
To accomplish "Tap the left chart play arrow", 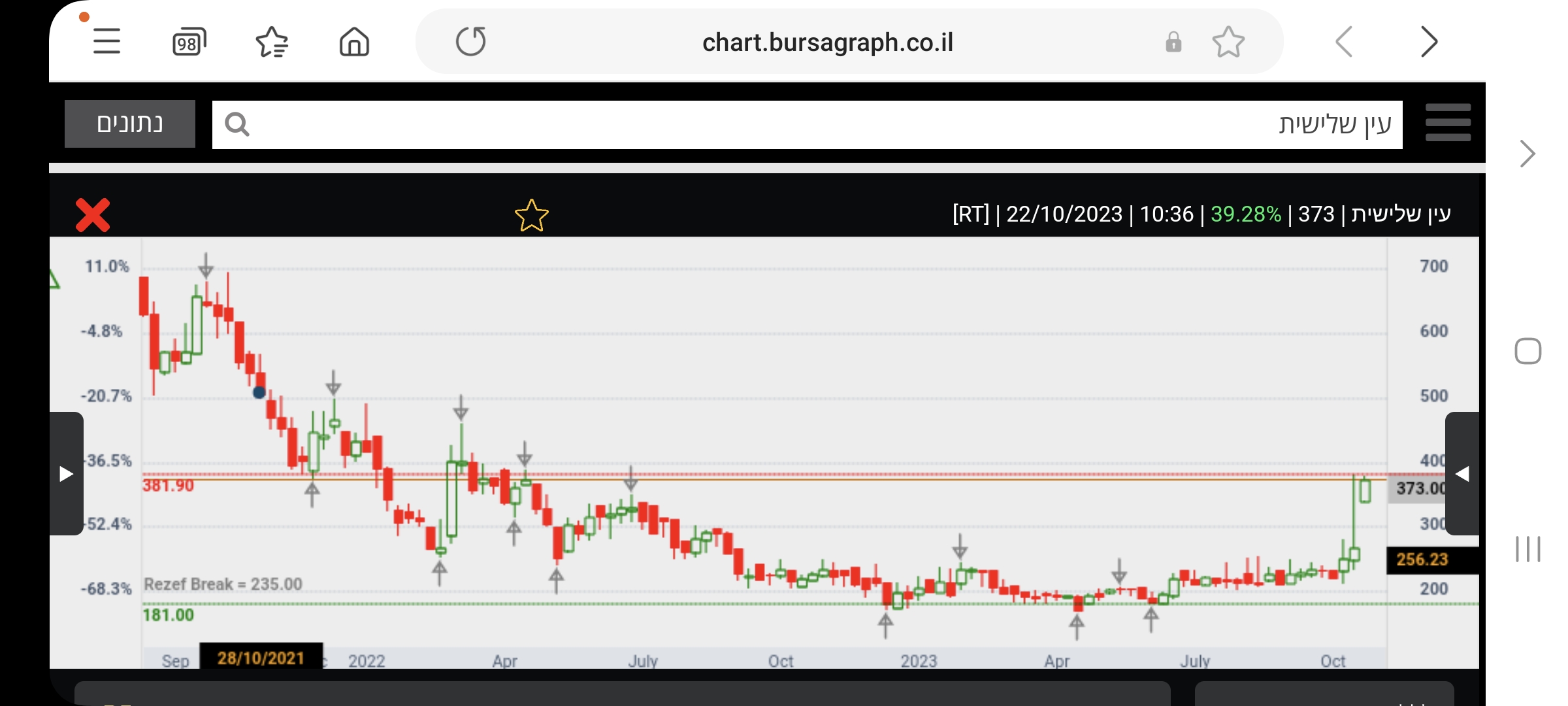I will click(x=66, y=473).
